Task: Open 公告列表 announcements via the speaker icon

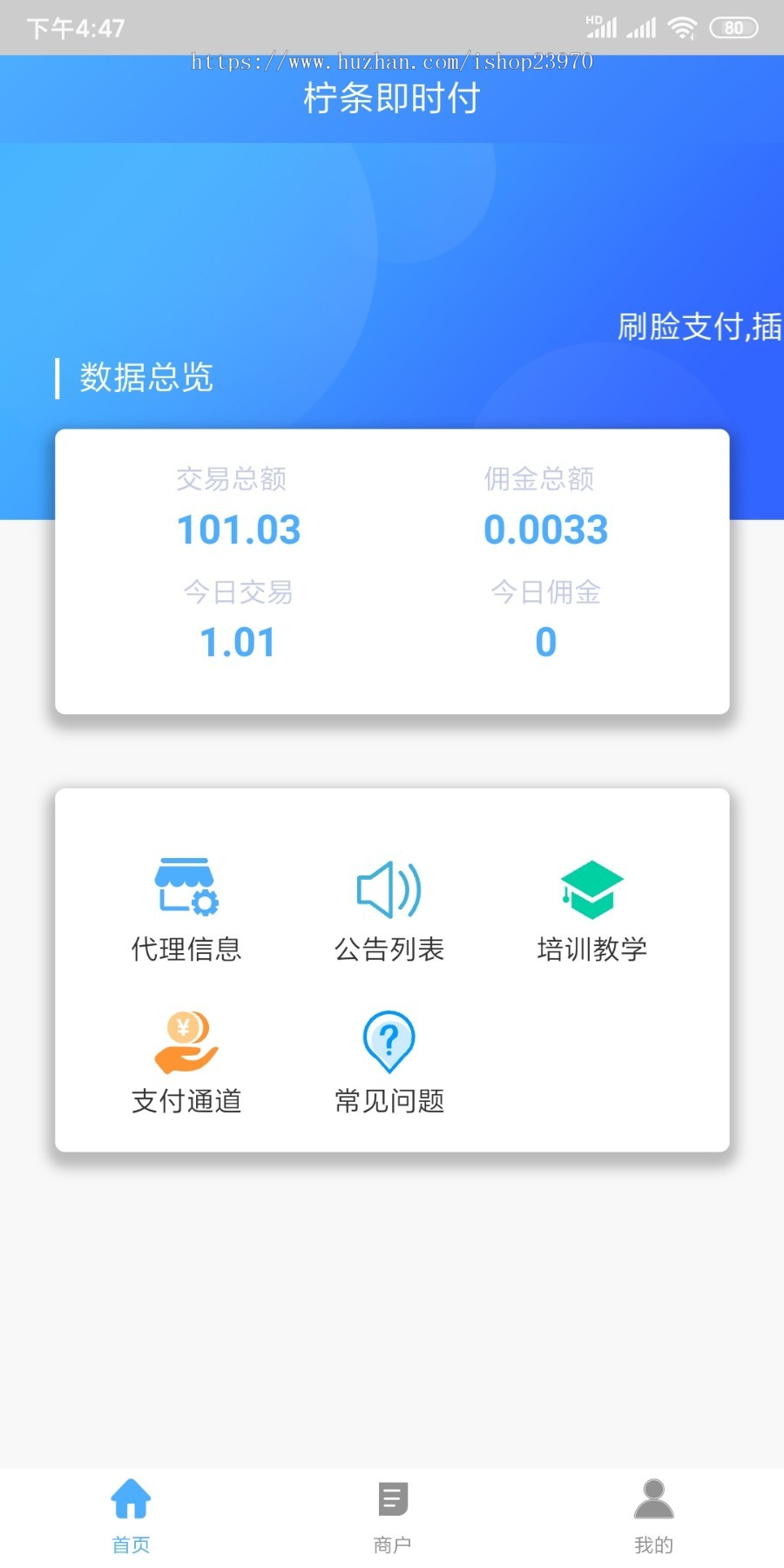Action: (389, 889)
